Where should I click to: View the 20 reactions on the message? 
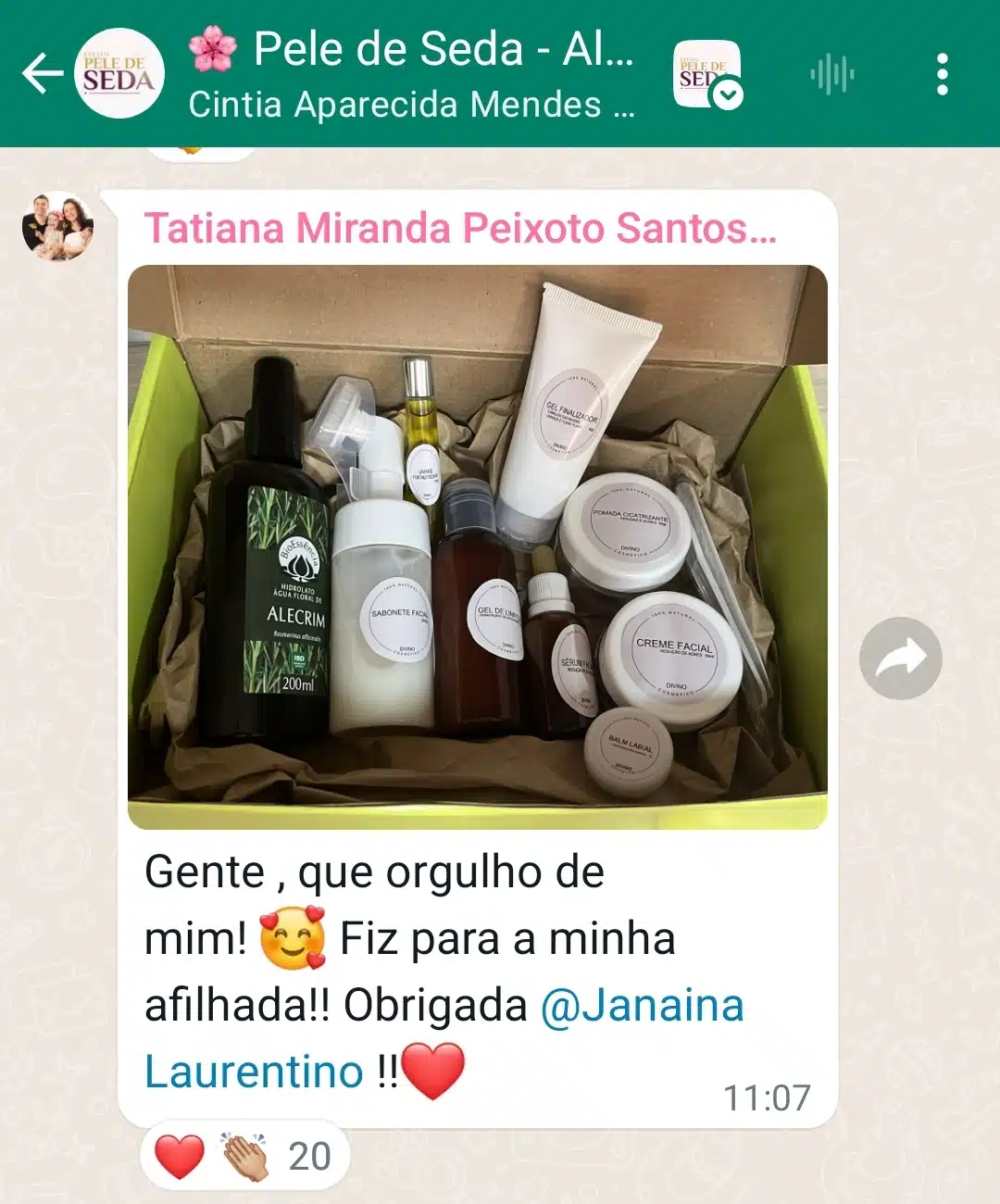pyautogui.click(x=244, y=1156)
